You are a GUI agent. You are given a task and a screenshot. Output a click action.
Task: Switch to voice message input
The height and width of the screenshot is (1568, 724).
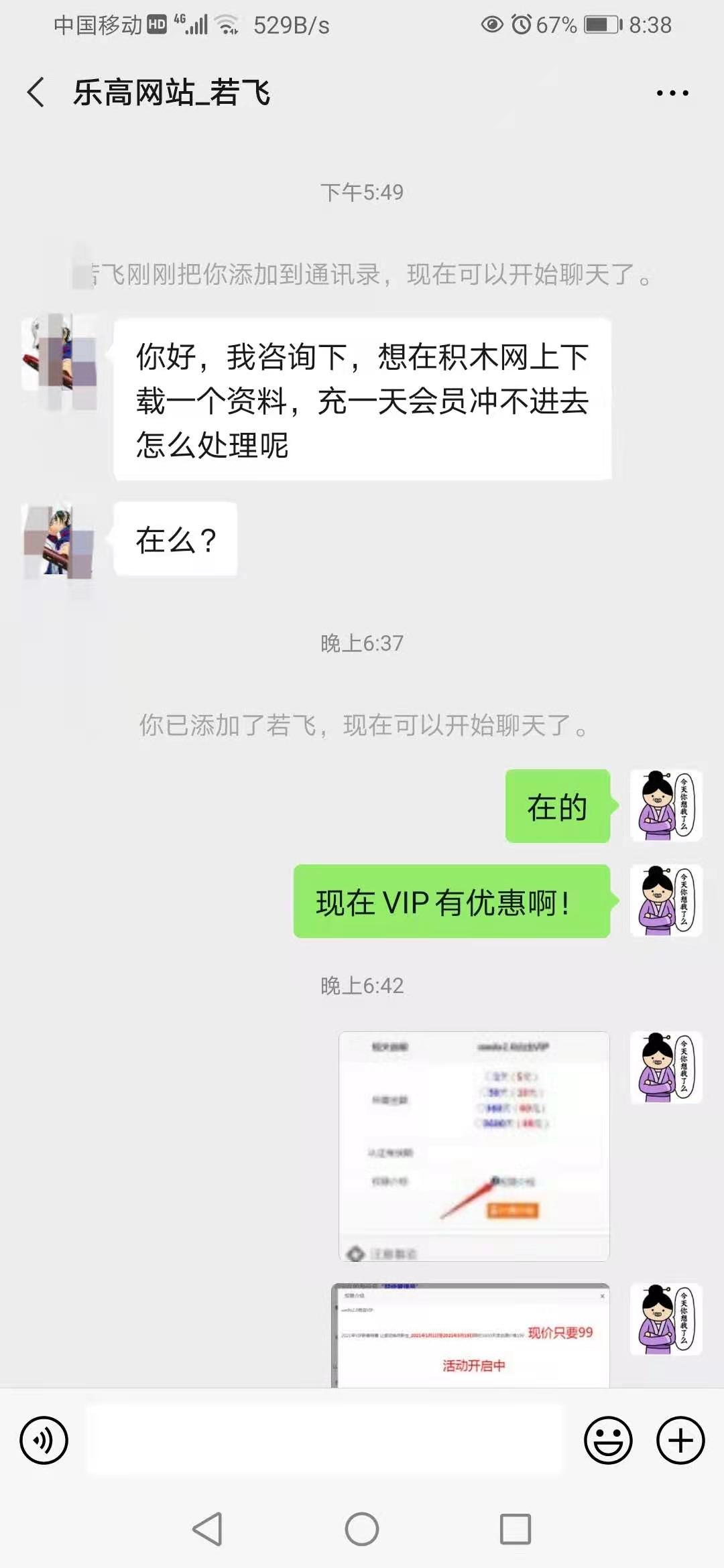(x=44, y=1440)
